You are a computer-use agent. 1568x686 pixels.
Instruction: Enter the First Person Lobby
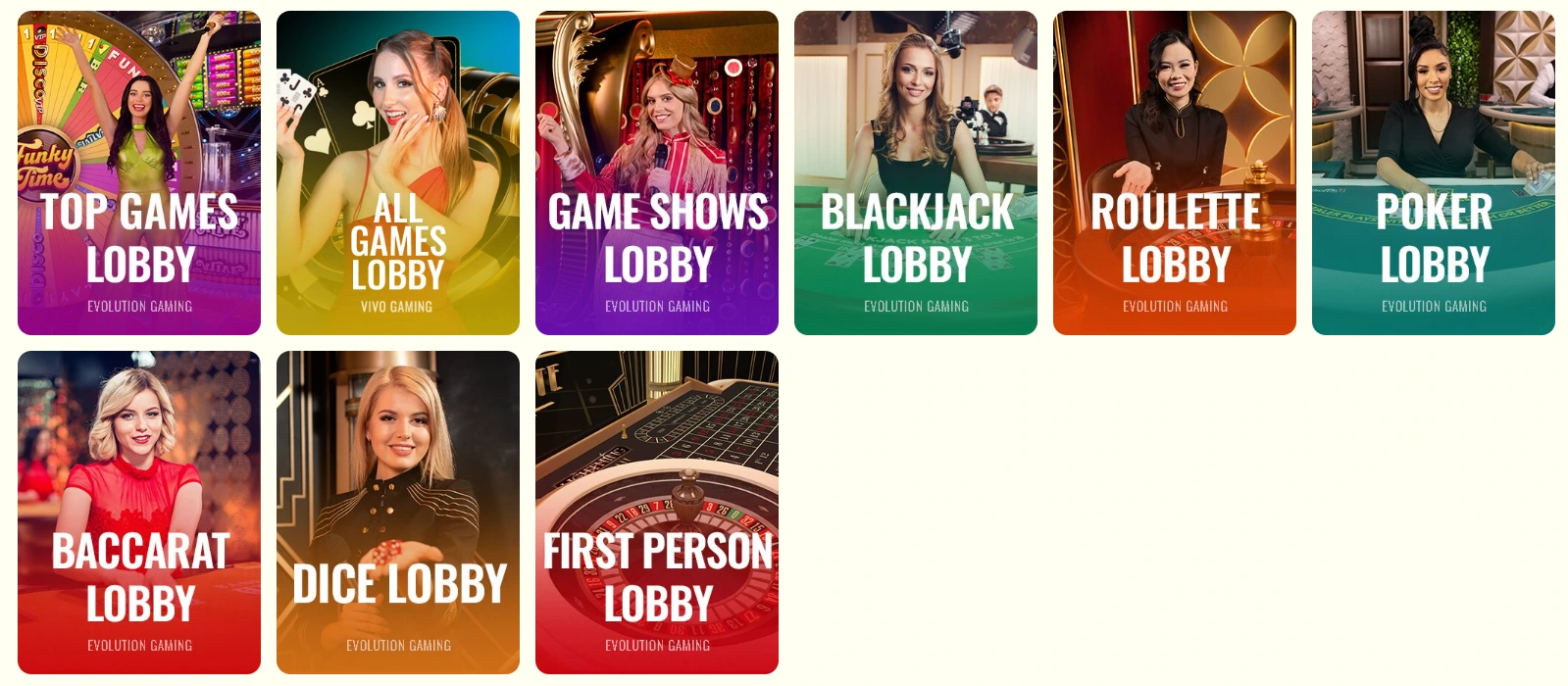point(657,513)
